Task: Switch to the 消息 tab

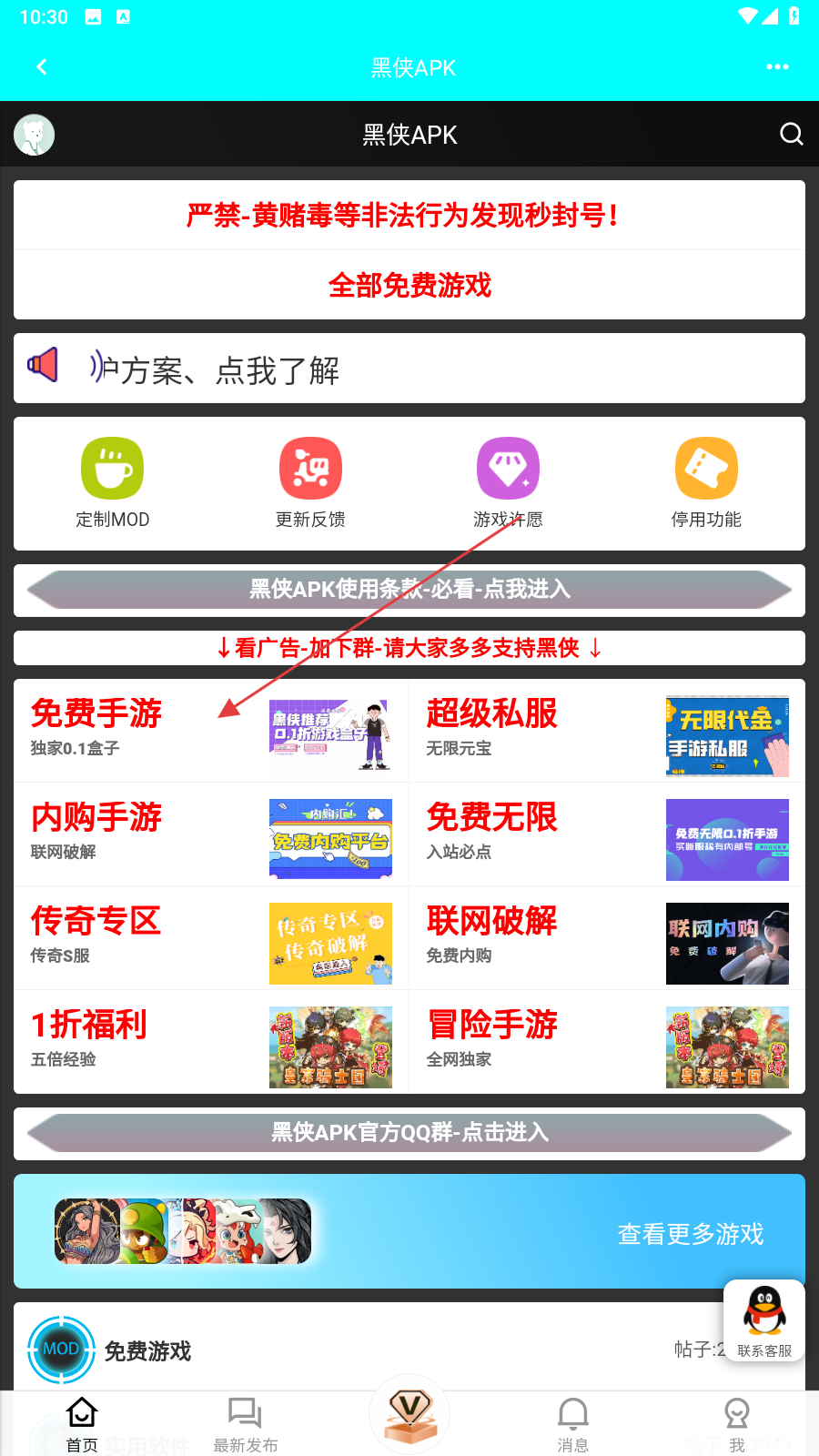Action: pos(572,1424)
